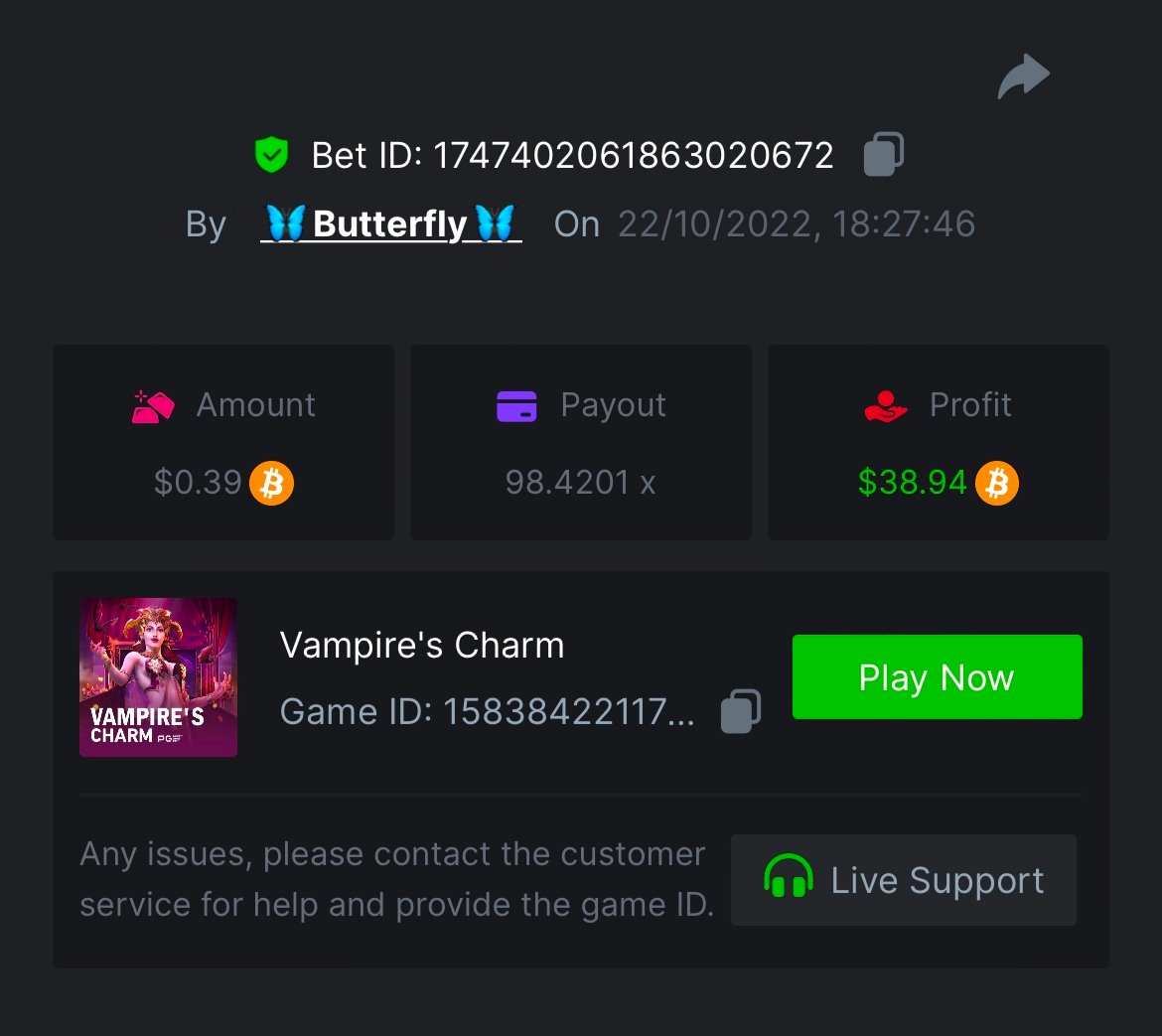Open the Vampire's Charm game thumbnail
This screenshot has width=1162, height=1036.
tap(158, 677)
